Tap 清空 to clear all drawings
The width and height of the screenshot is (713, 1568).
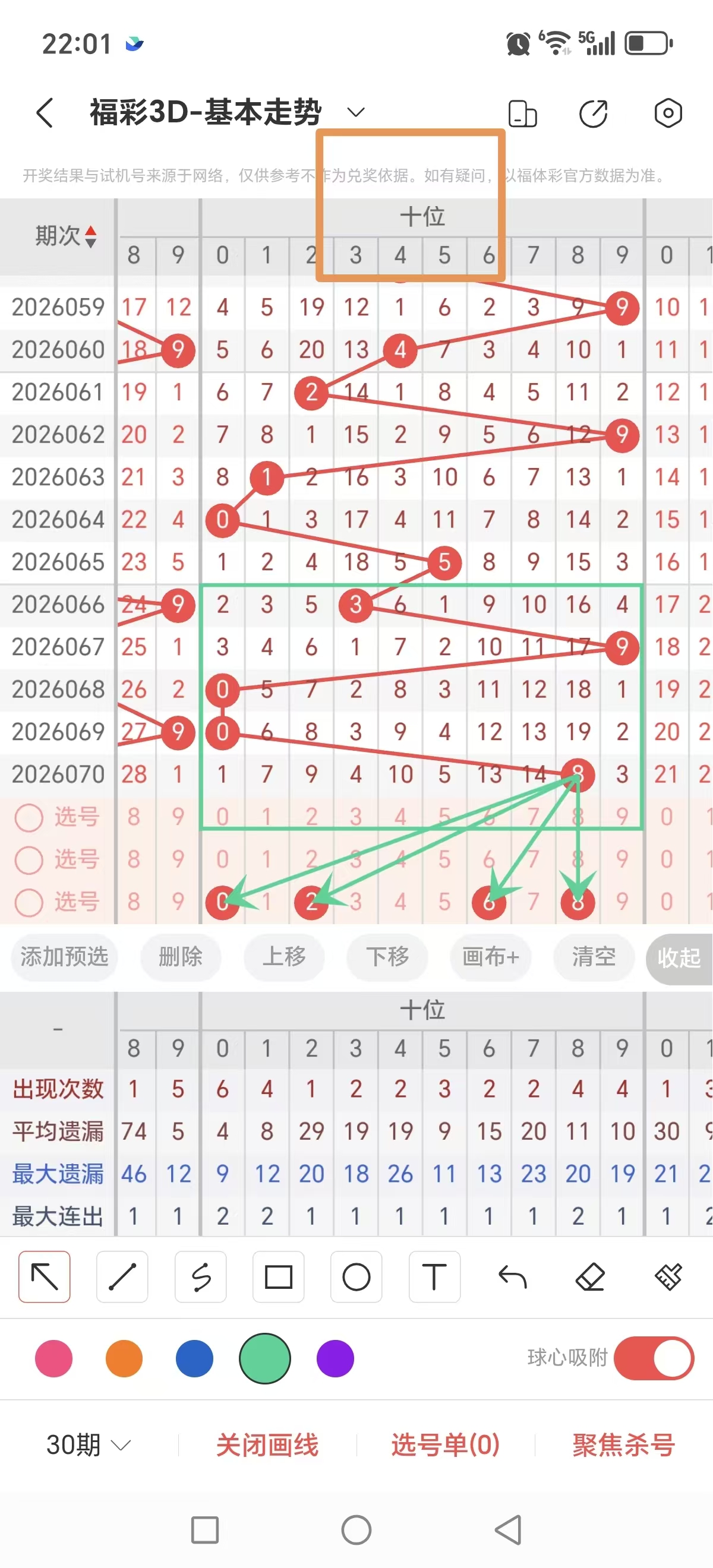click(x=593, y=957)
